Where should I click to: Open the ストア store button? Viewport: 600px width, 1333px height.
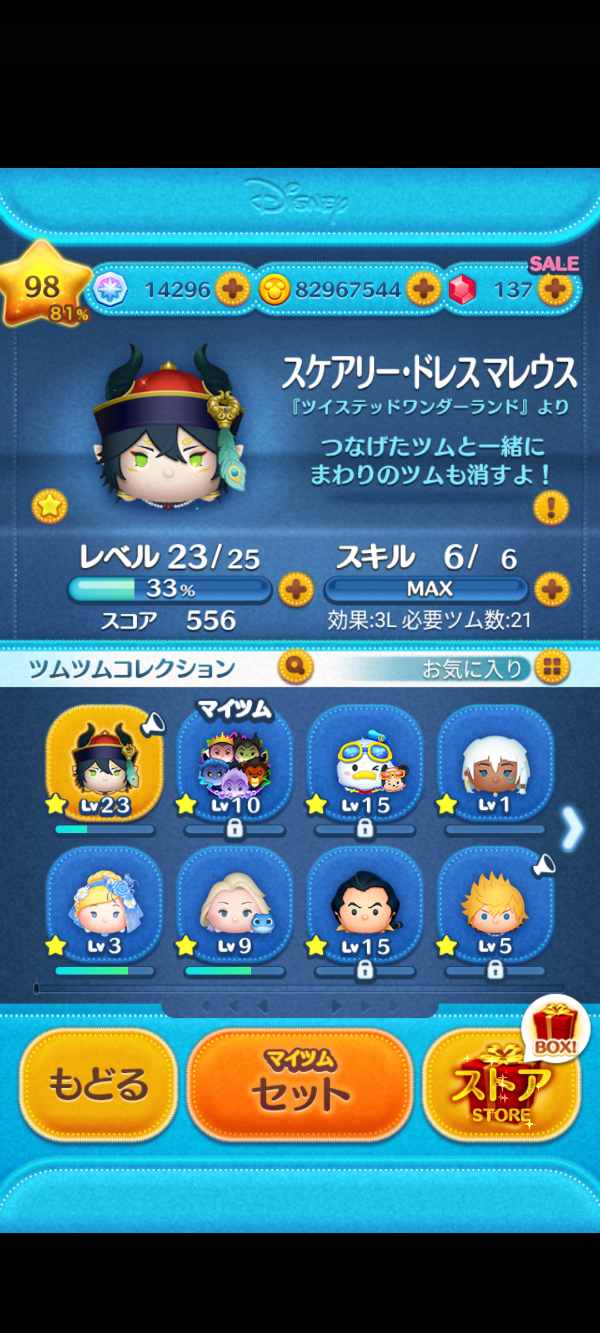point(500,1085)
